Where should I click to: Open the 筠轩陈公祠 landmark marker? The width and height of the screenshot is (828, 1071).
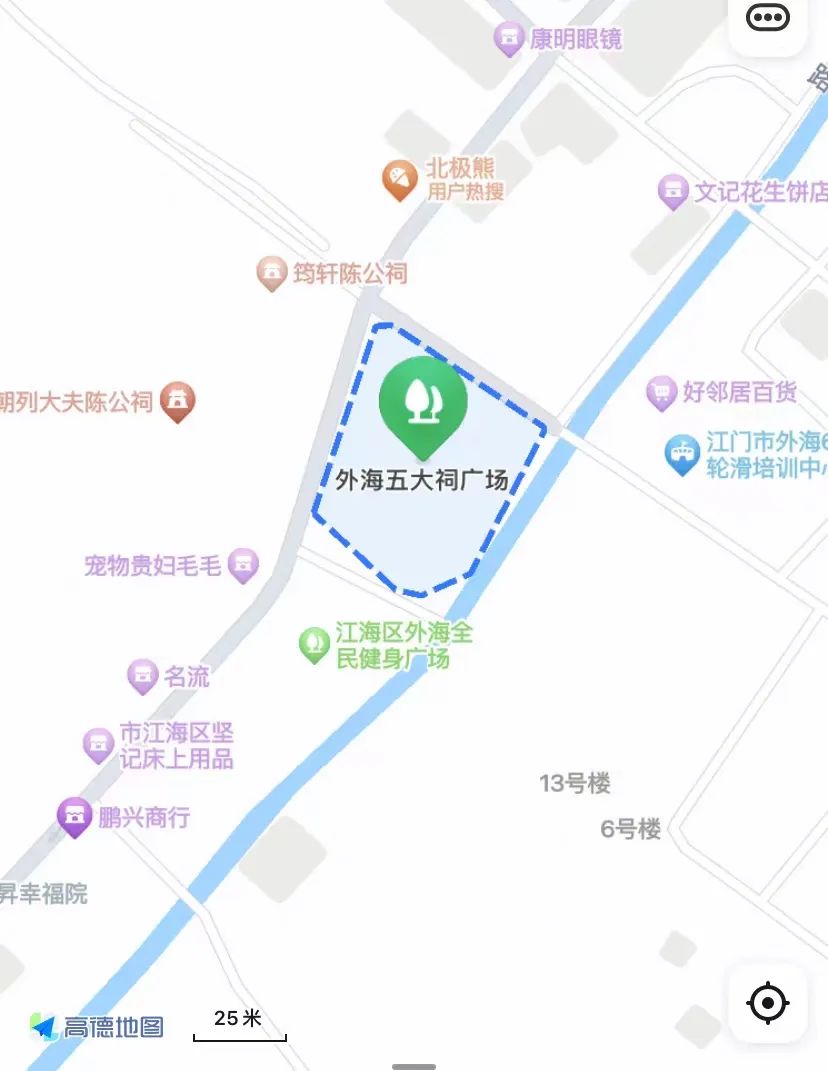pyautogui.click(x=271, y=272)
